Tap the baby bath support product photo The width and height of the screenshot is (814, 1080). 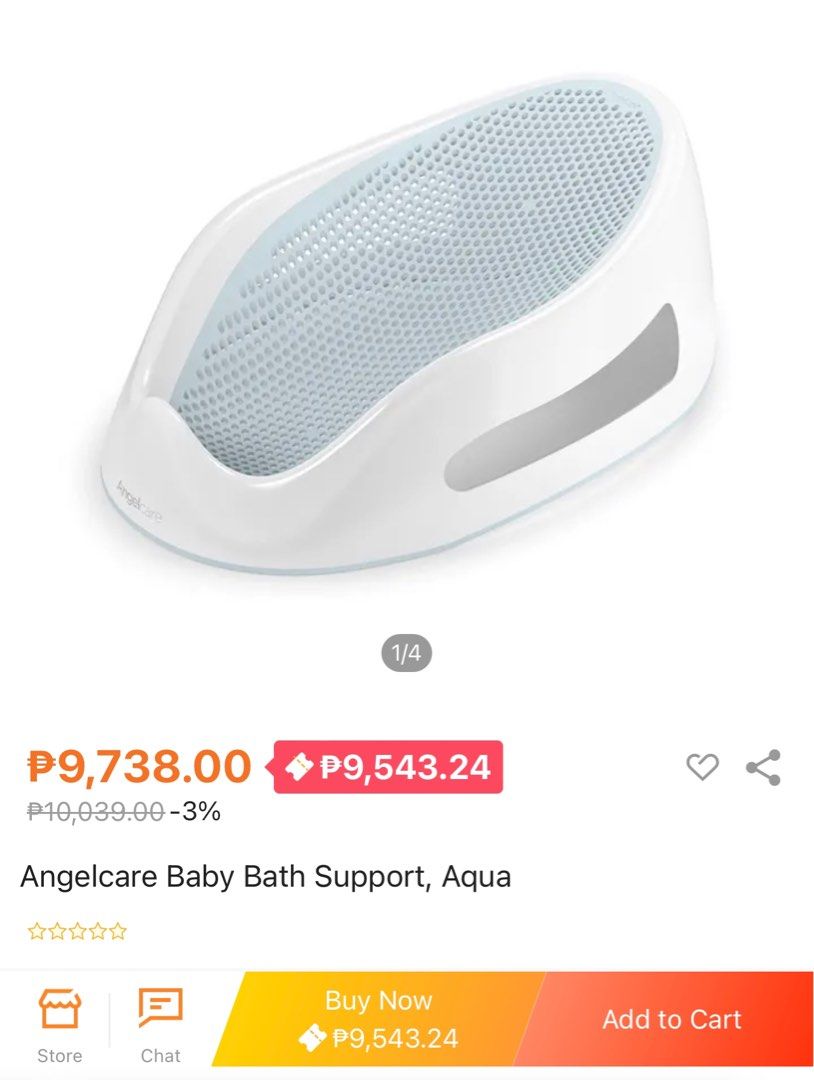407,320
